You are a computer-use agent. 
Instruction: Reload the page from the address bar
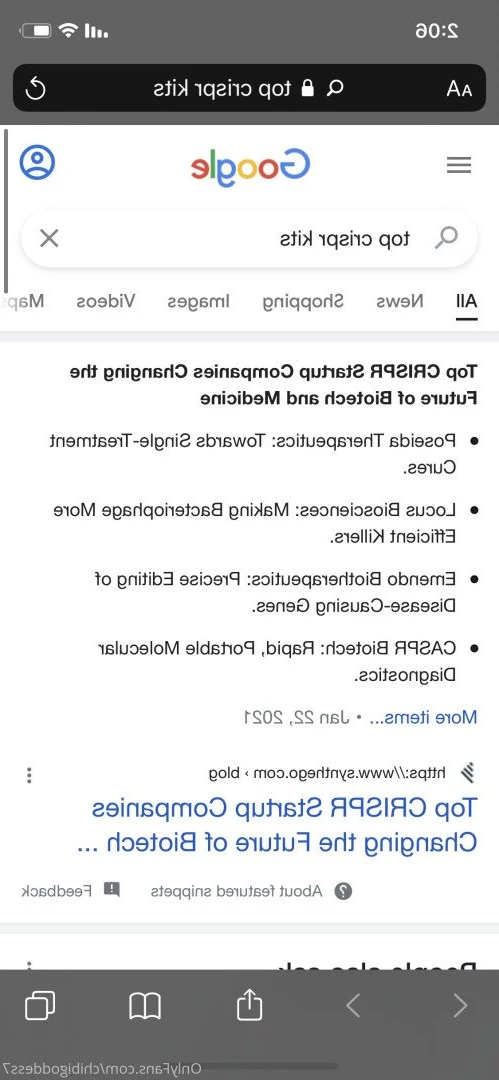36,88
